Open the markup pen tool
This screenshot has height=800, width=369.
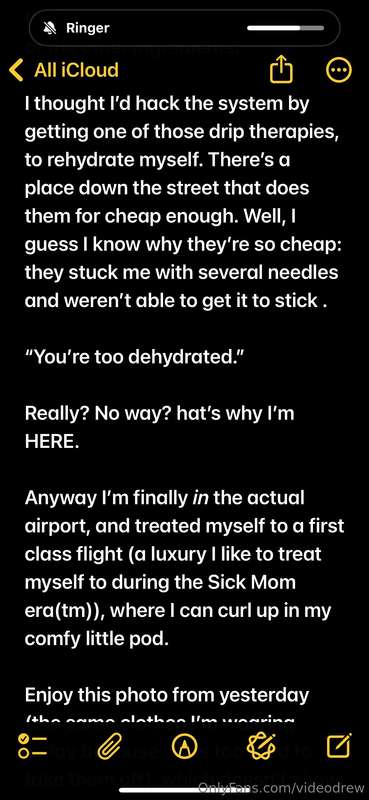(184, 746)
